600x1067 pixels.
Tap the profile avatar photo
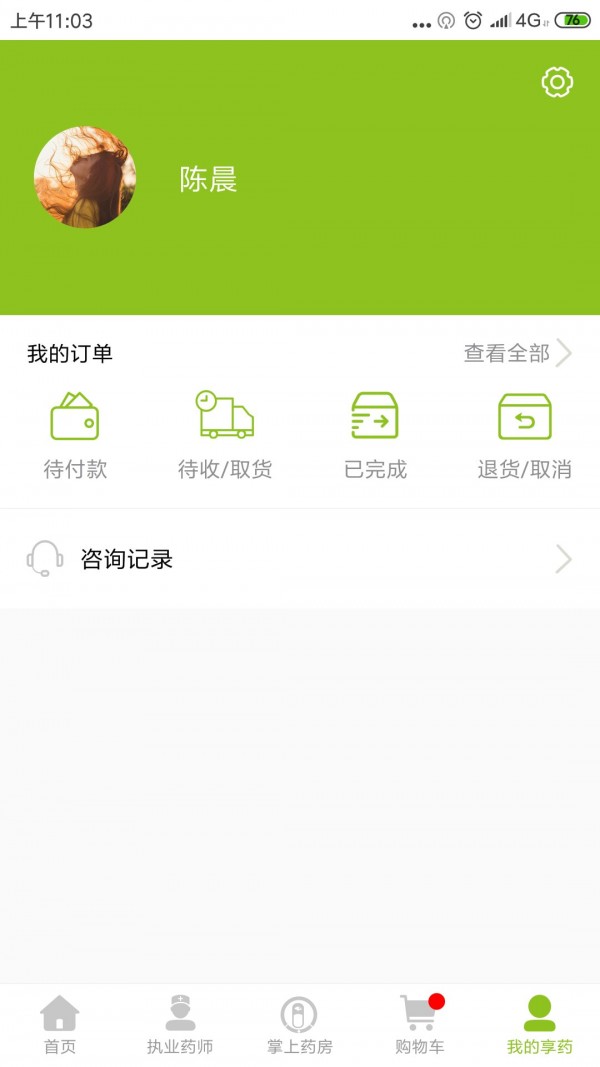[84, 177]
